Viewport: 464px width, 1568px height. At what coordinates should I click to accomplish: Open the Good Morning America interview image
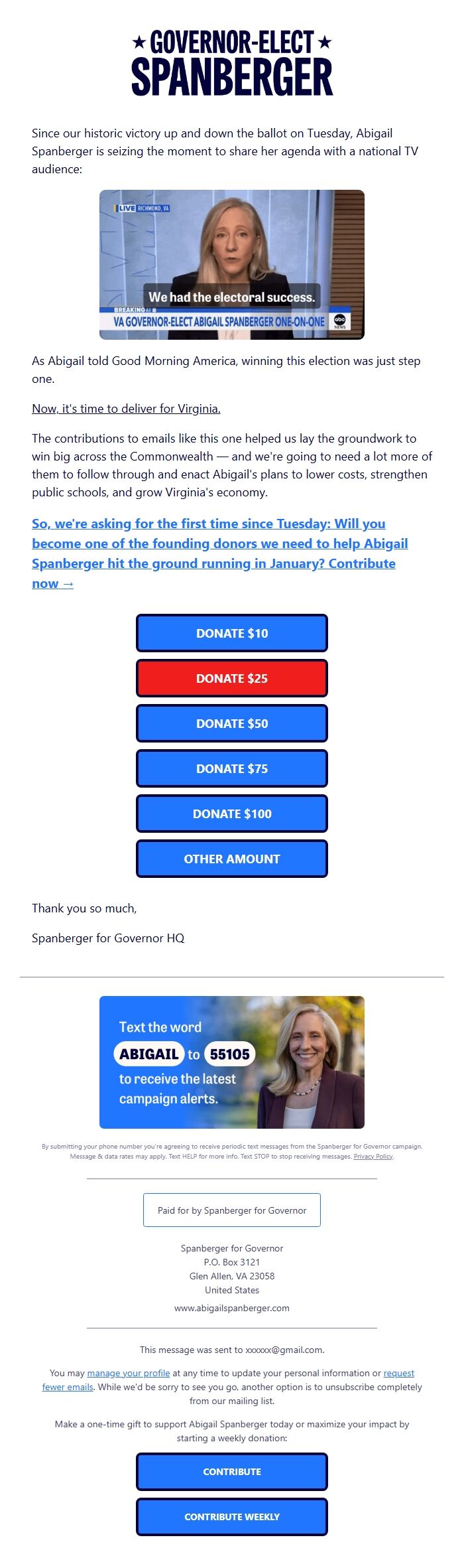point(232,265)
